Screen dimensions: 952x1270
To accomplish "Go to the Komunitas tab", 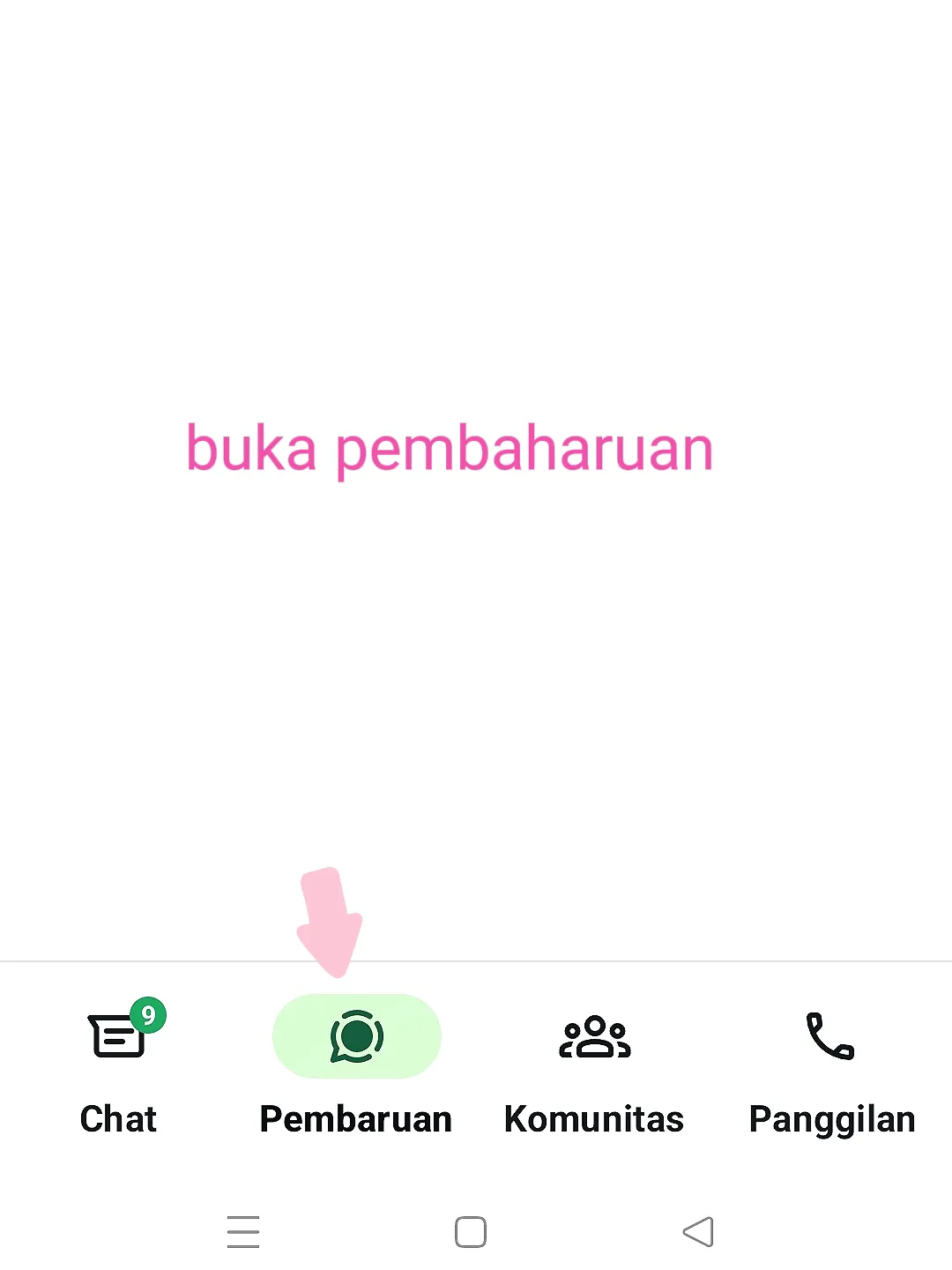I will pyautogui.click(x=594, y=1067).
